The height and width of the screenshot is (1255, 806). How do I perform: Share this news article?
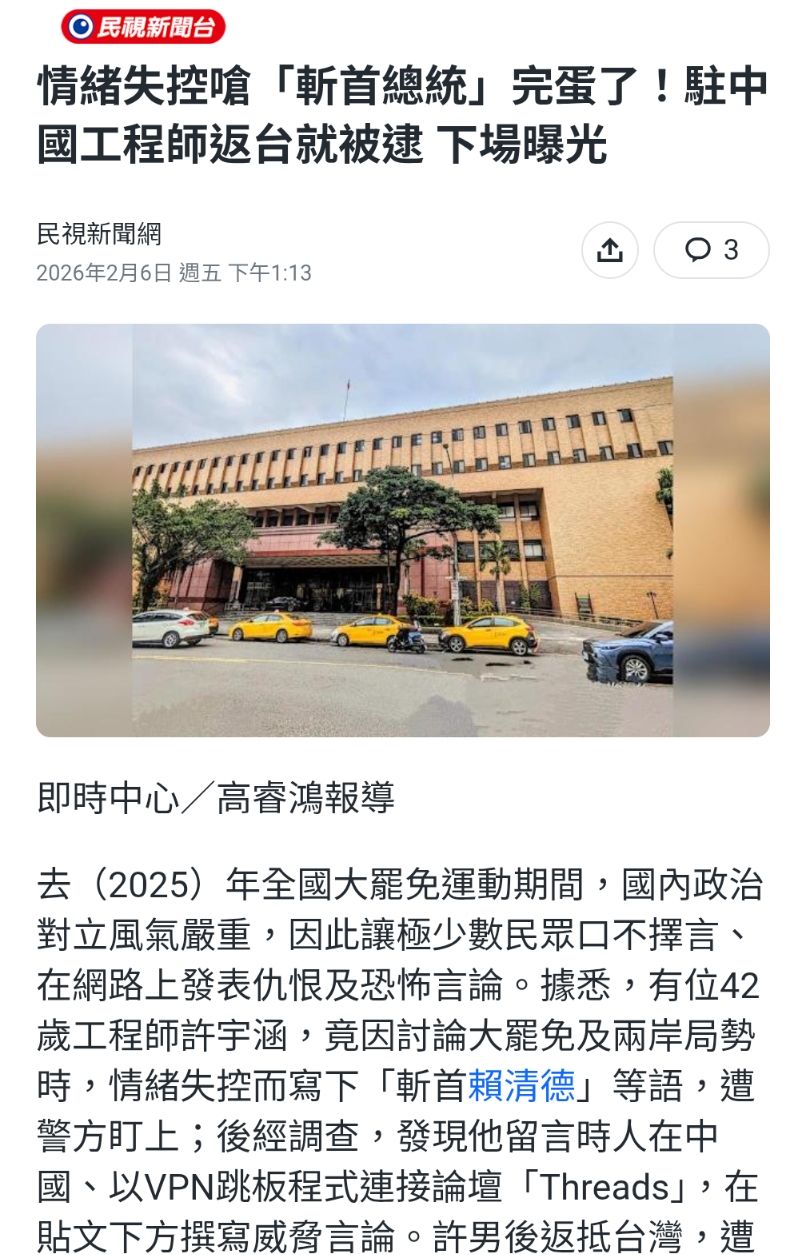[x=609, y=250]
